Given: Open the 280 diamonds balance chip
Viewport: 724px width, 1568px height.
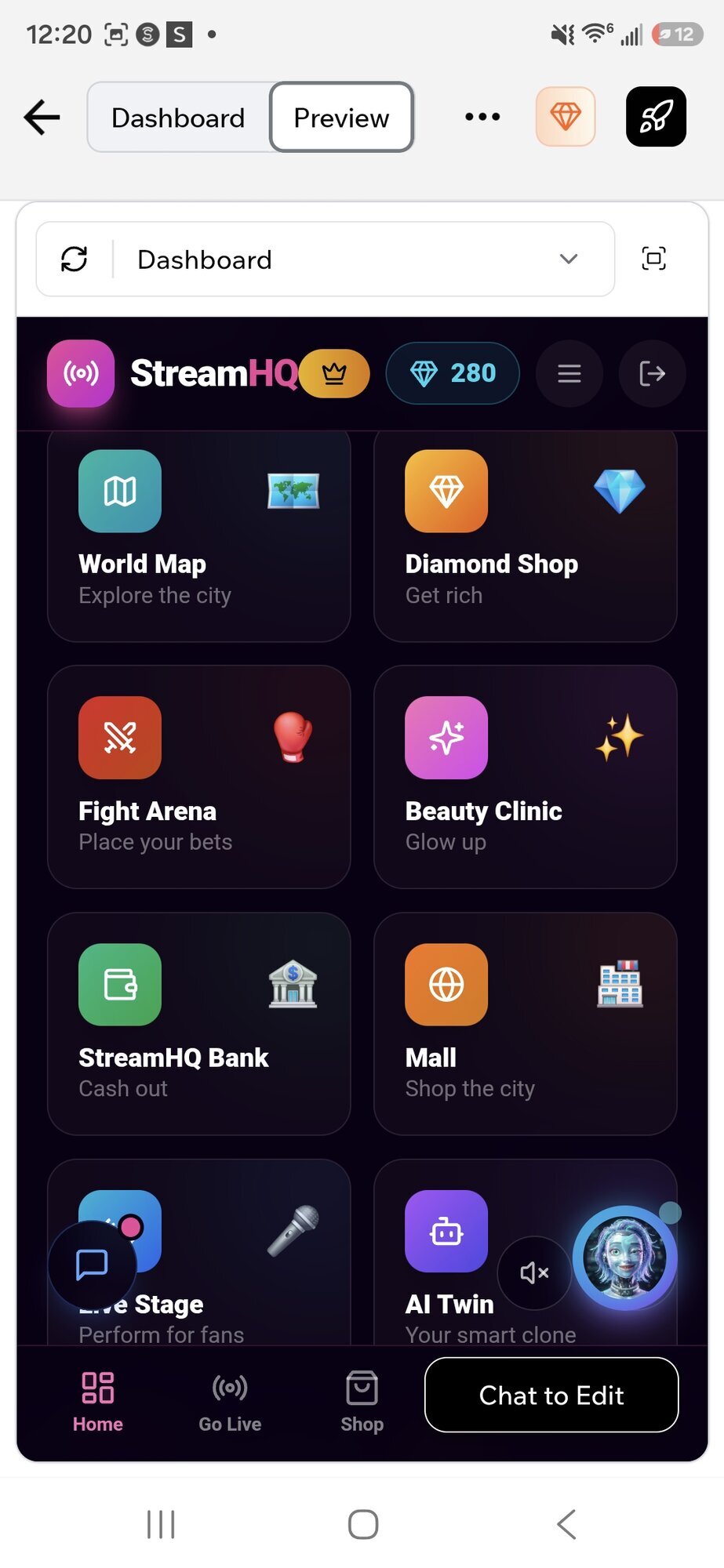Looking at the screenshot, I should coord(453,373).
